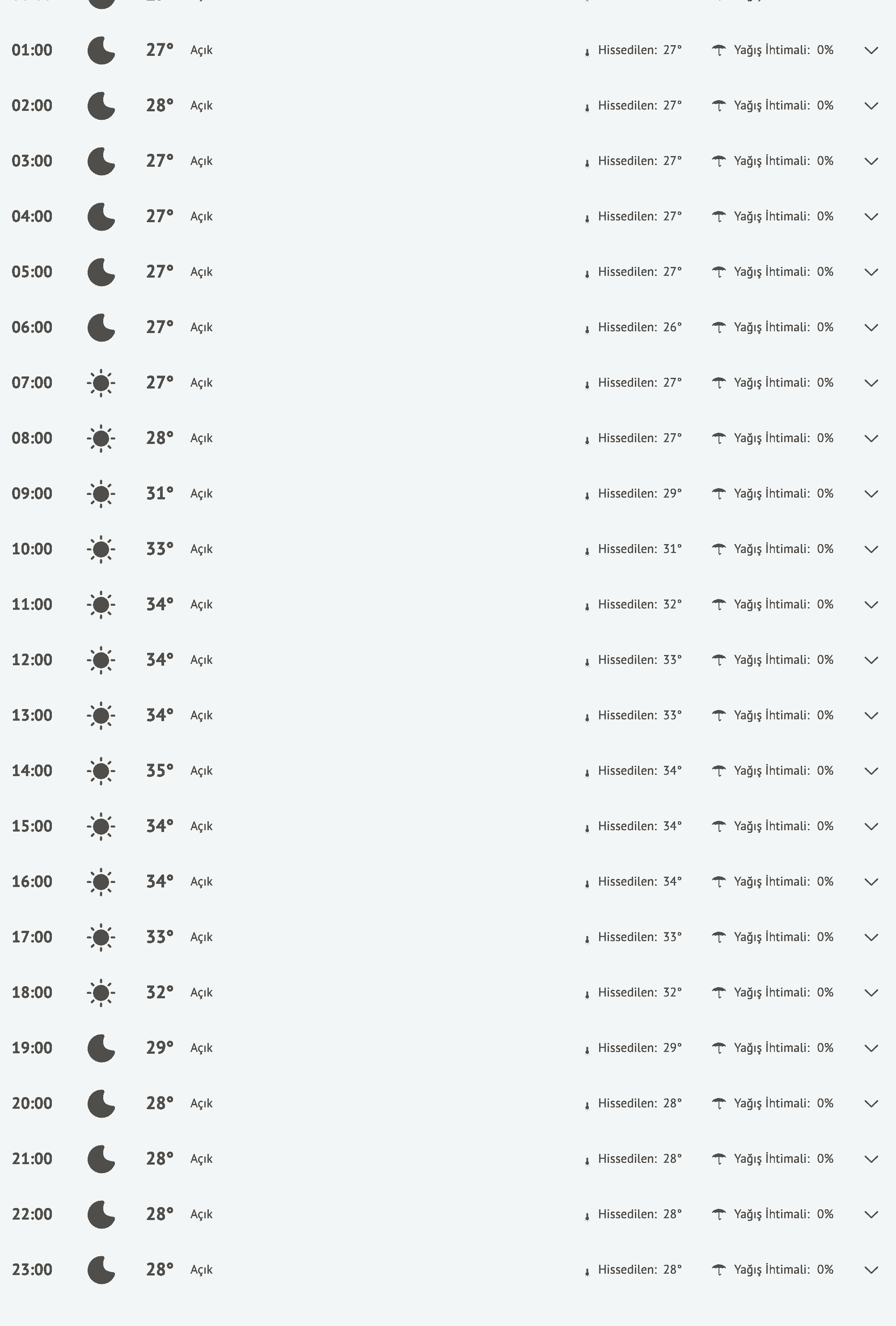Open details for the 03:00 forecast

click(x=871, y=161)
